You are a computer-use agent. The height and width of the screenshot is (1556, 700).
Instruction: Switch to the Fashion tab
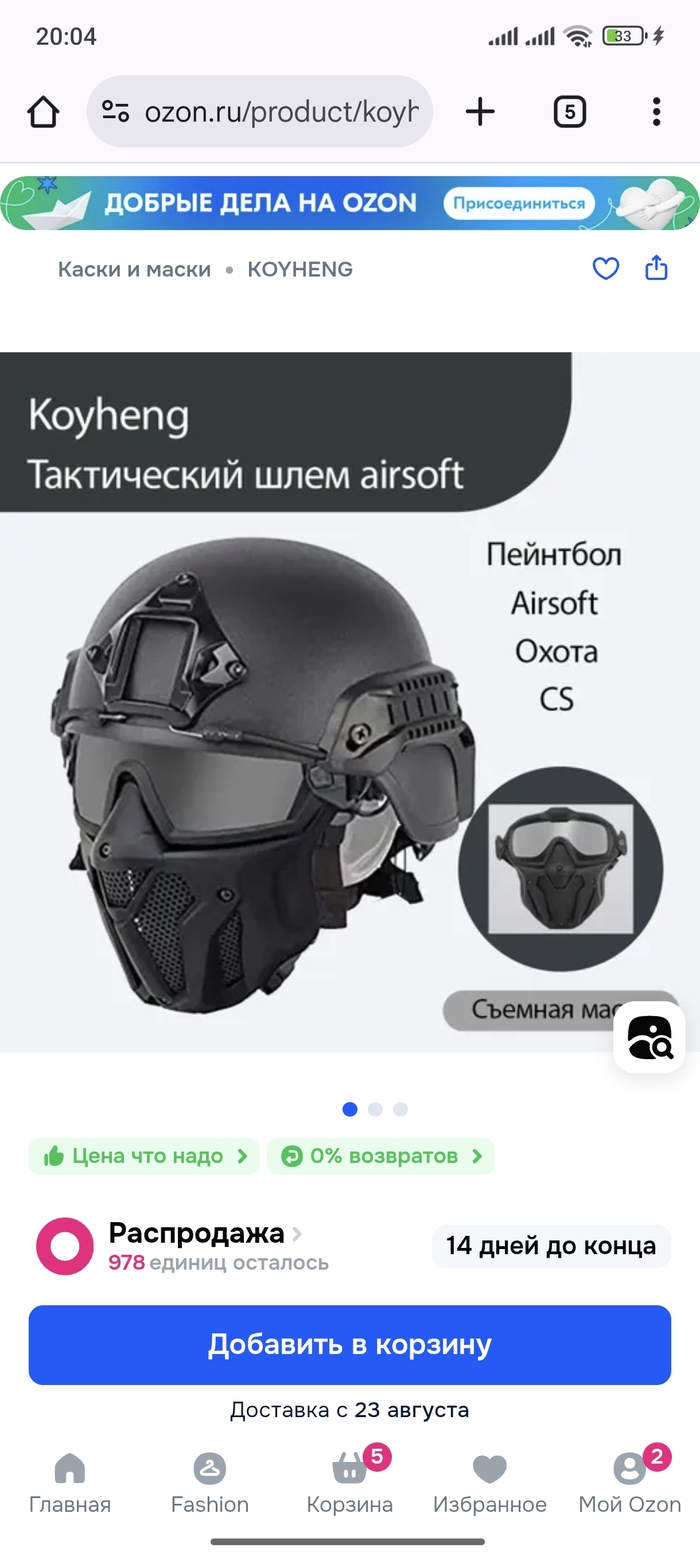point(210,1483)
